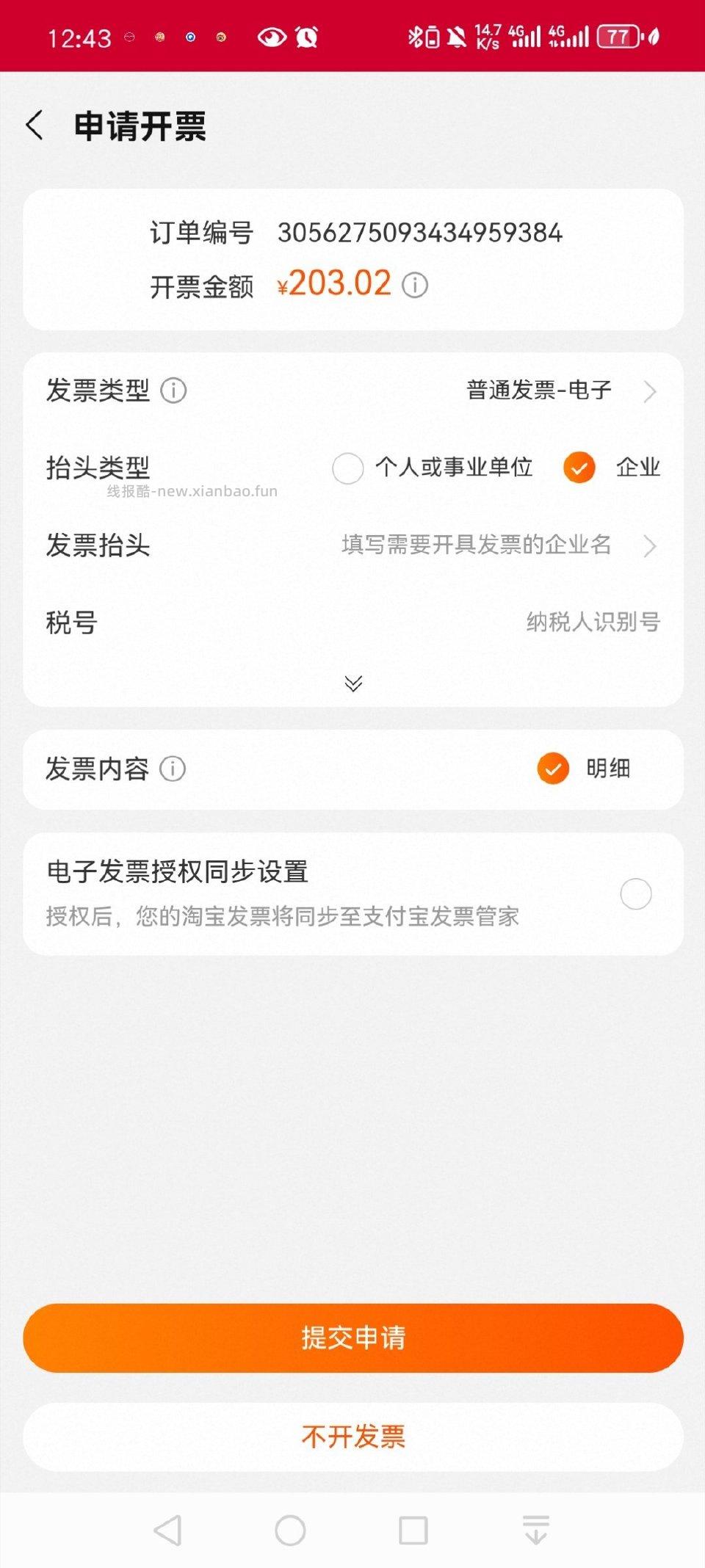
Task: Tap the info icon next to 发票内容
Action: (172, 769)
